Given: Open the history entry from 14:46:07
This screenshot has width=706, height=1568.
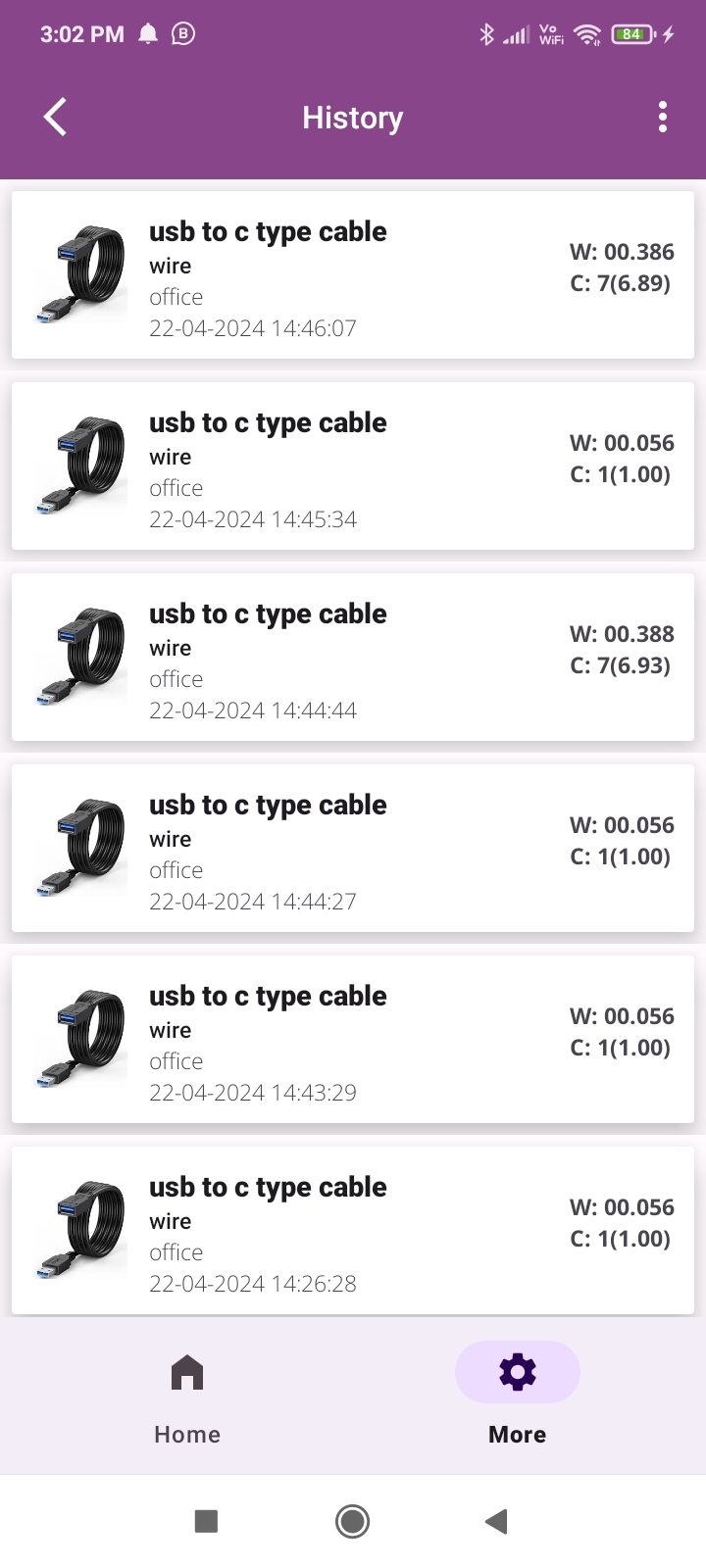Looking at the screenshot, I should pos(353,275).
